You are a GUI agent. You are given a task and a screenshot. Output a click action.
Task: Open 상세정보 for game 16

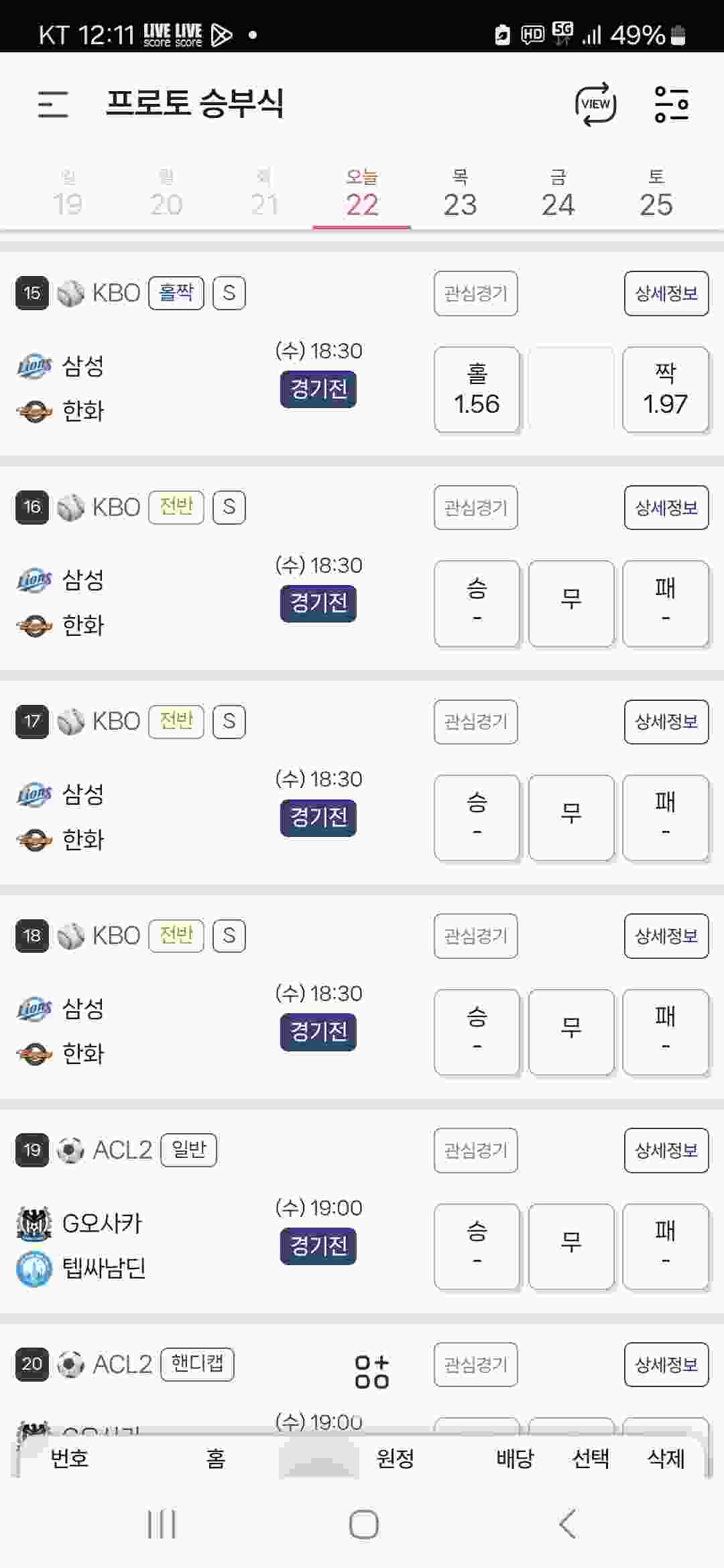coord(666,508)
